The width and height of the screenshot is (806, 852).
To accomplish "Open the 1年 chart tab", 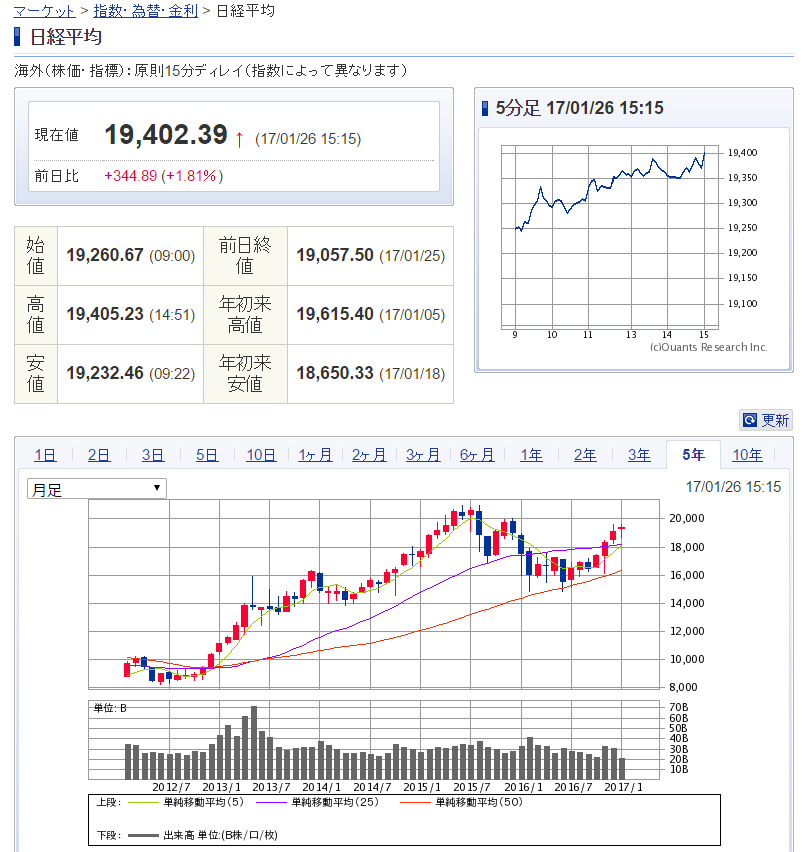I will (x=531, y=455).
